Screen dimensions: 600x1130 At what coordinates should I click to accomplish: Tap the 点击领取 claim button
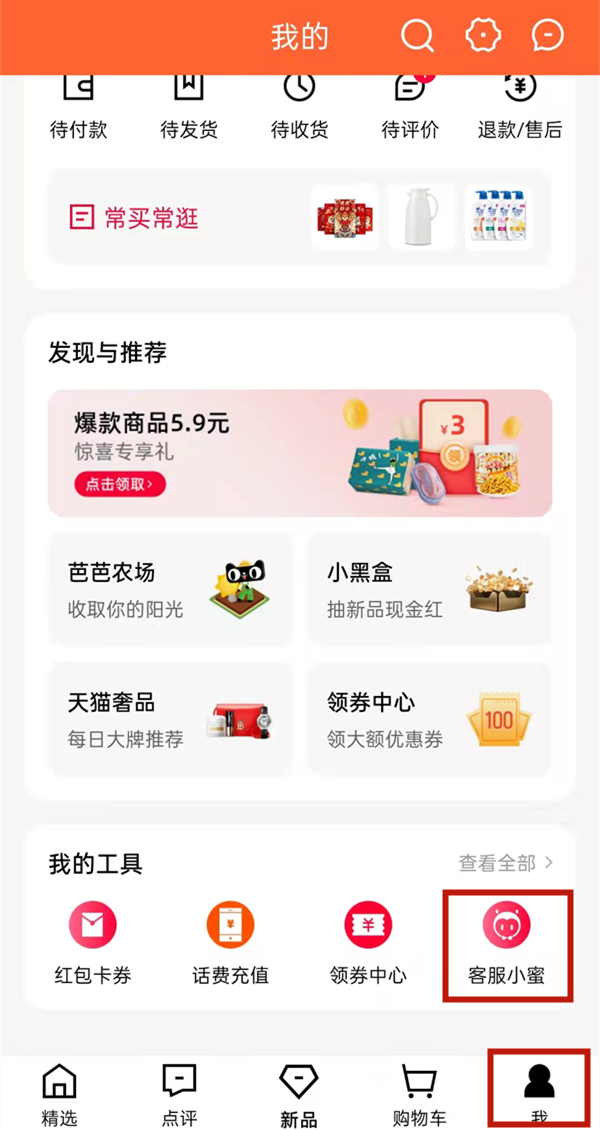coord(119,485)
